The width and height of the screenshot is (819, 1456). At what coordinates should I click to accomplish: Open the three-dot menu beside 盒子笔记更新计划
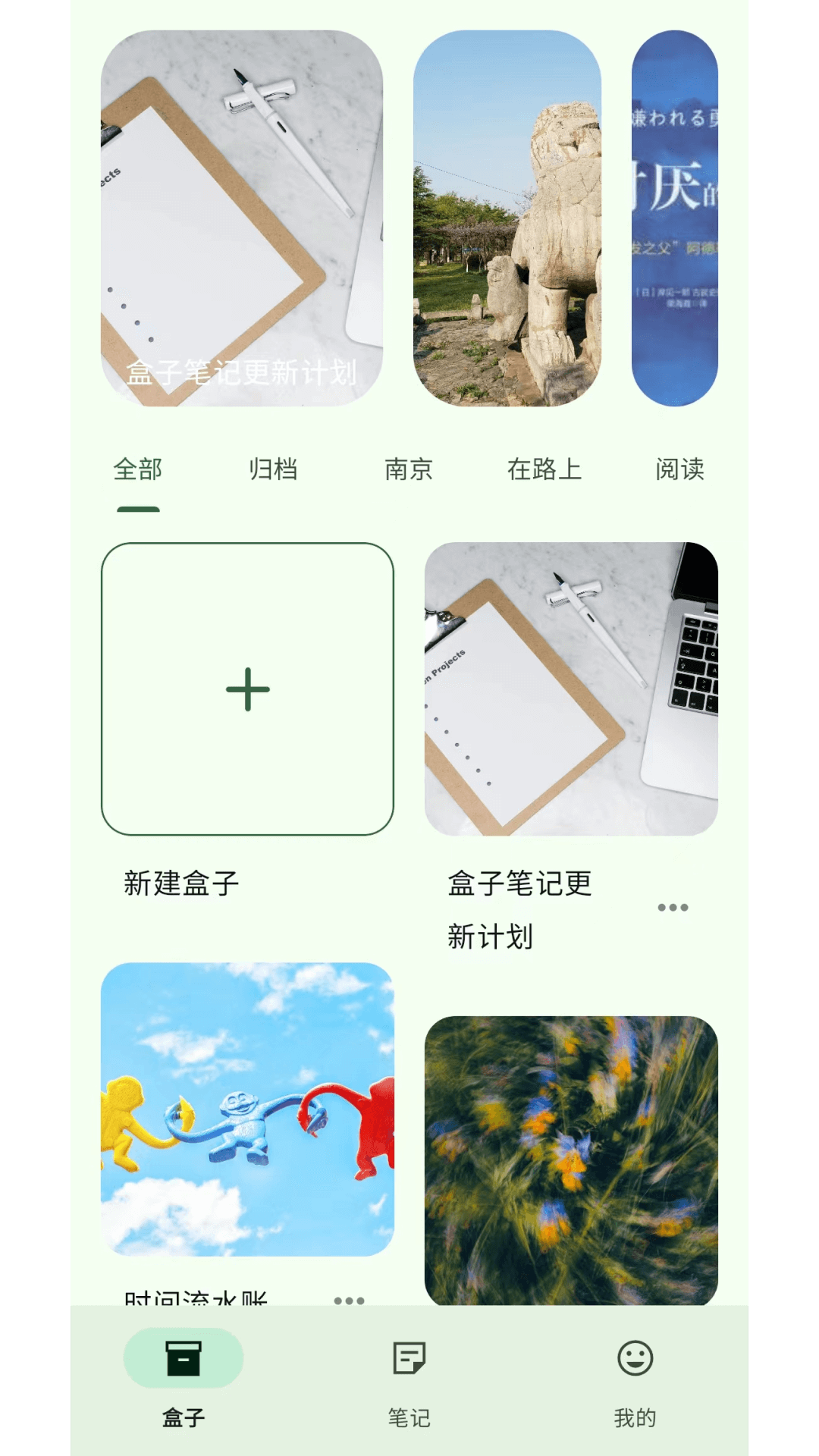675,906
